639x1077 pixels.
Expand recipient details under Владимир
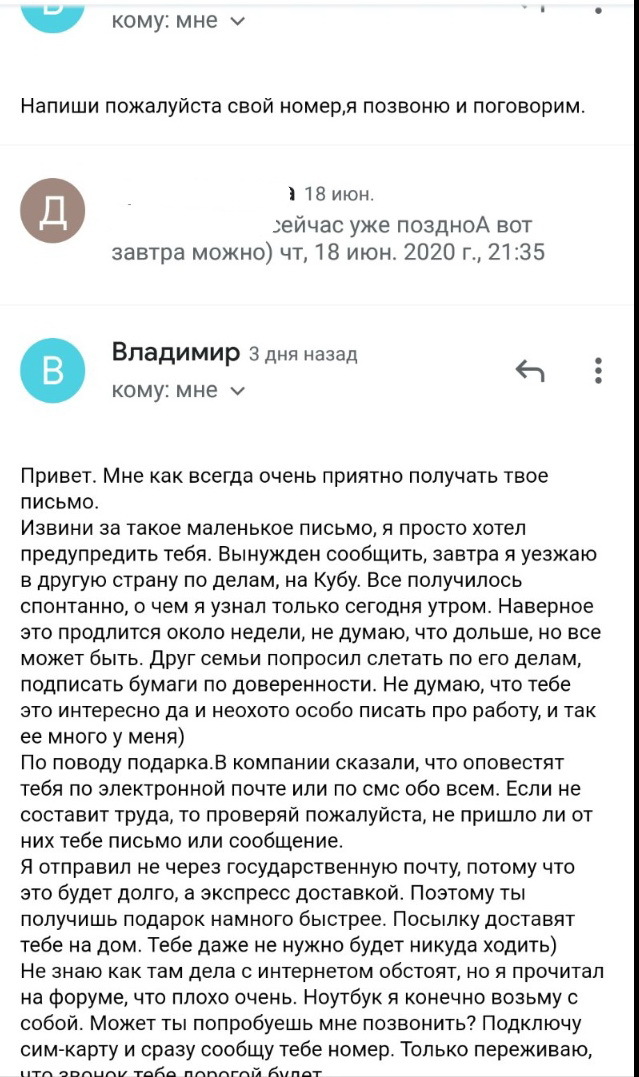(237, 392)
